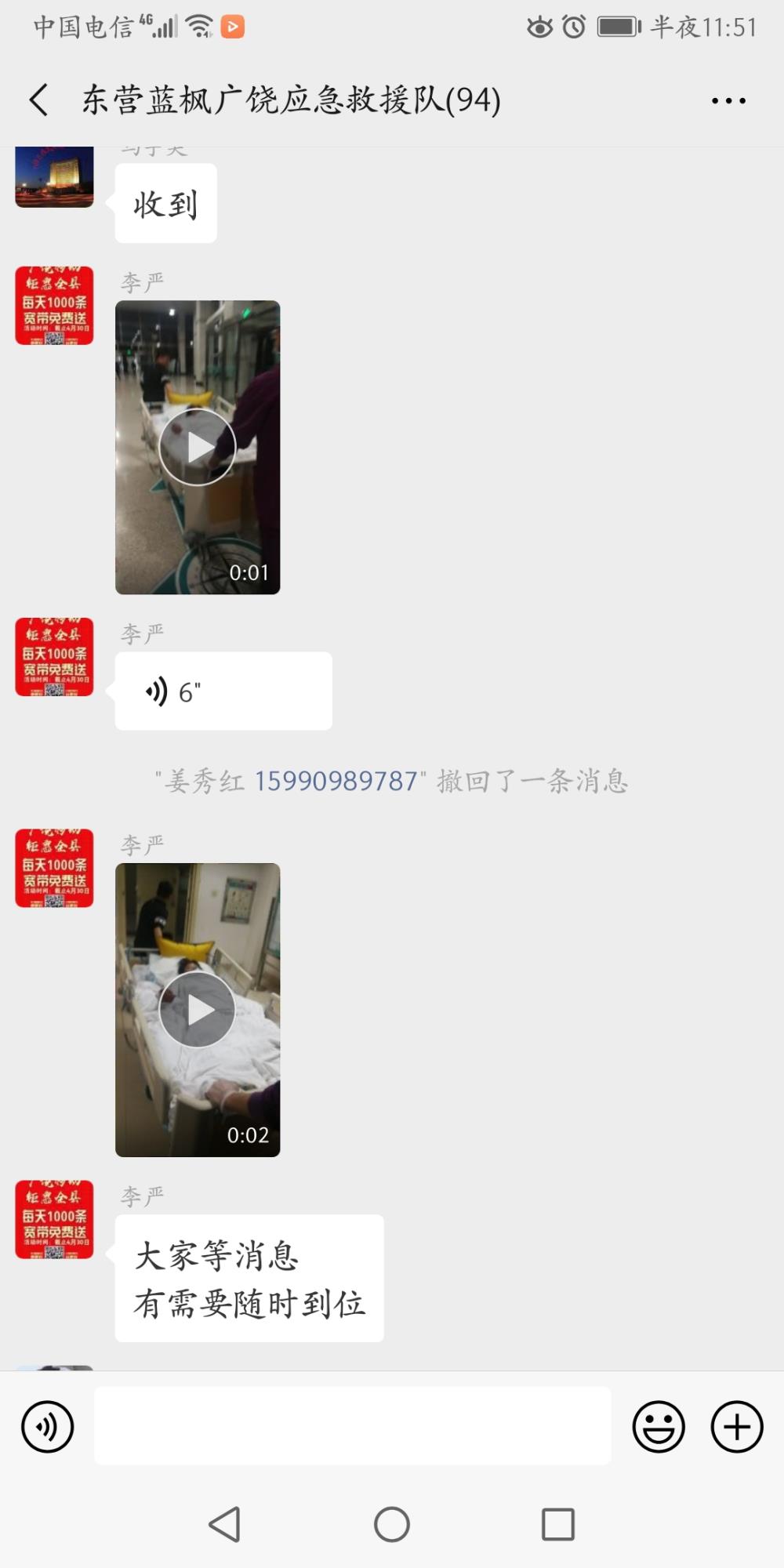Viewport: 784px width, 1568px height.
Task: Switch to voice input mode
Action: [48, 1426]
